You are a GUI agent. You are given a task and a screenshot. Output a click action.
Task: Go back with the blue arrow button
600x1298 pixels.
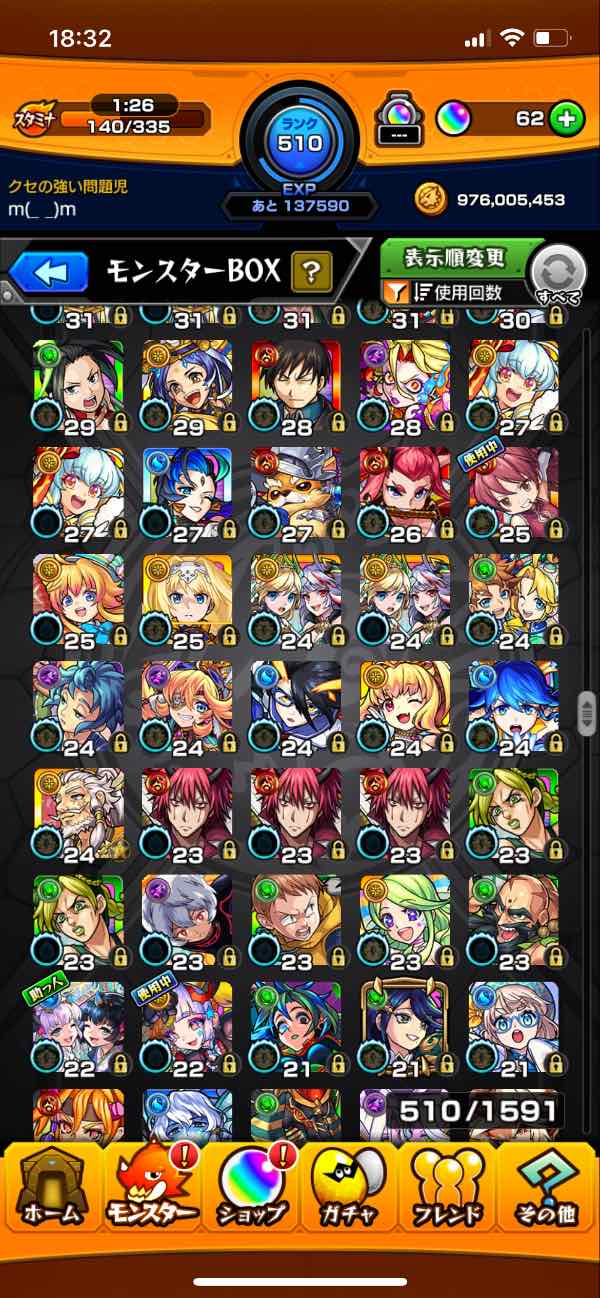[50, 271]
